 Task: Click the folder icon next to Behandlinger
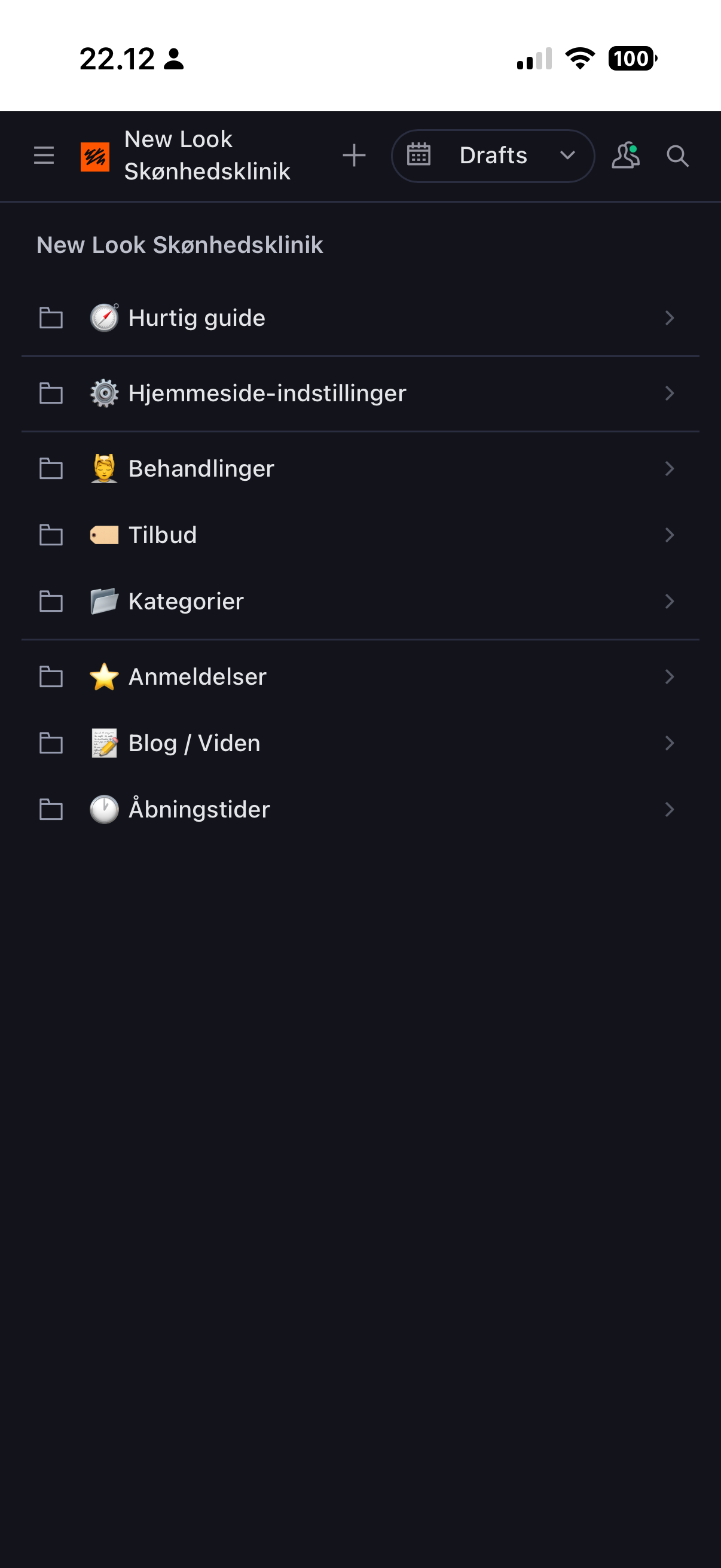51,469
